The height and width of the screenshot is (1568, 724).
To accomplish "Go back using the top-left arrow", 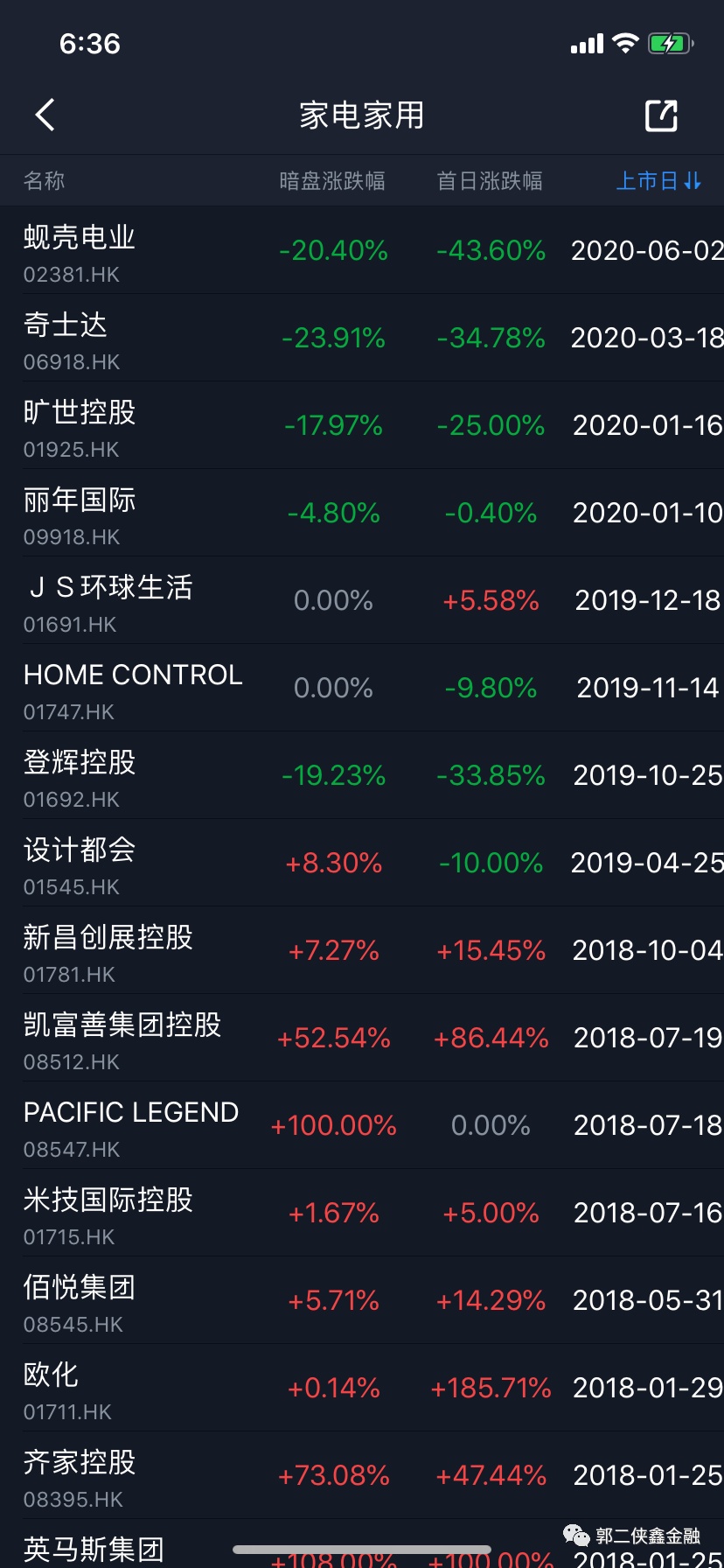I will coord(45,115).
